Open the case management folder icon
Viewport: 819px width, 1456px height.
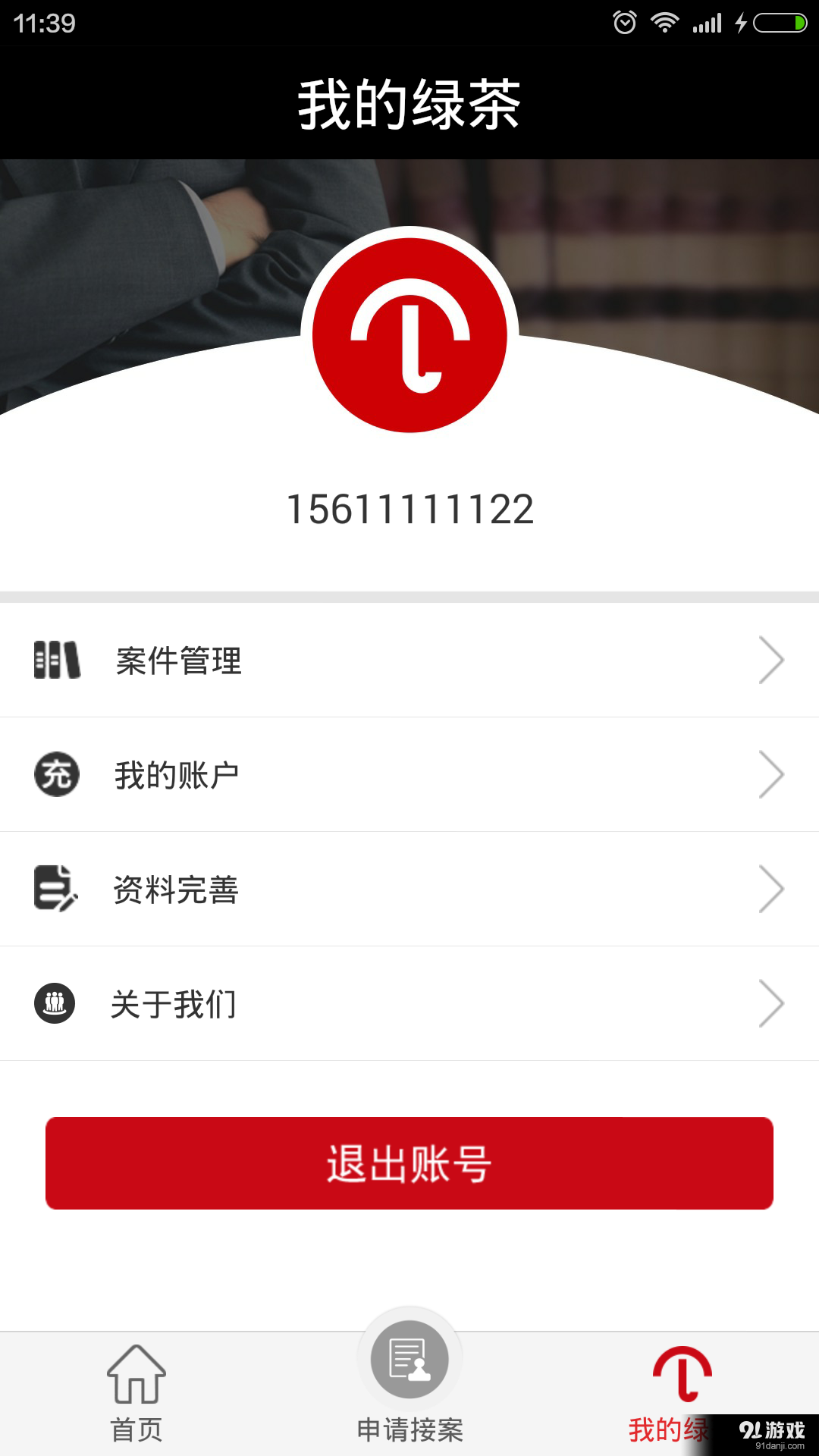coord(57,660)
